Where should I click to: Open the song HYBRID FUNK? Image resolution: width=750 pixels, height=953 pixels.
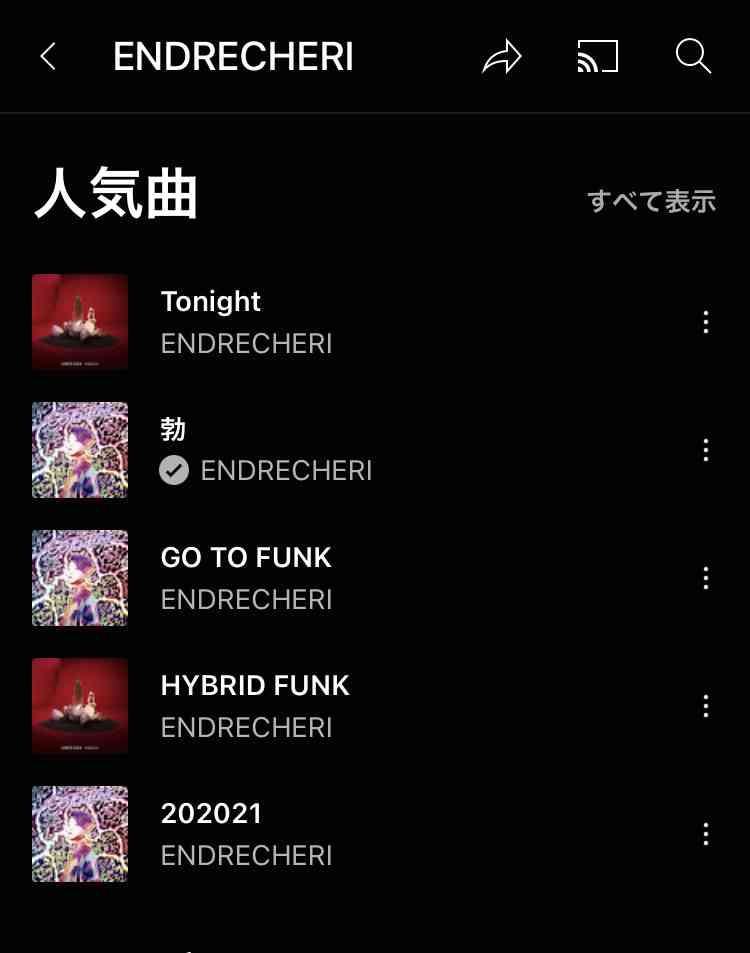[x=255, y=685]
